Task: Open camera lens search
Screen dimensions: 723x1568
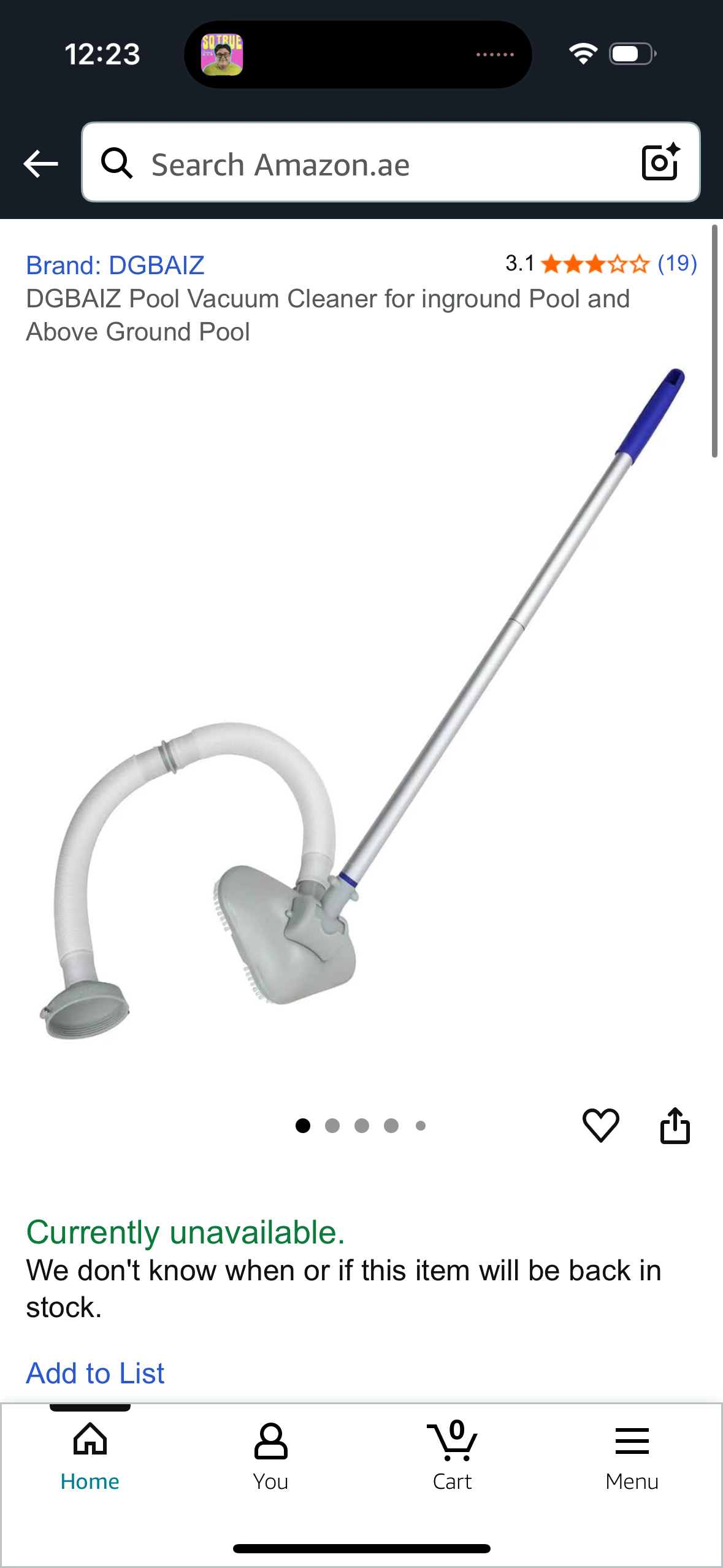Action: (660, 163)
